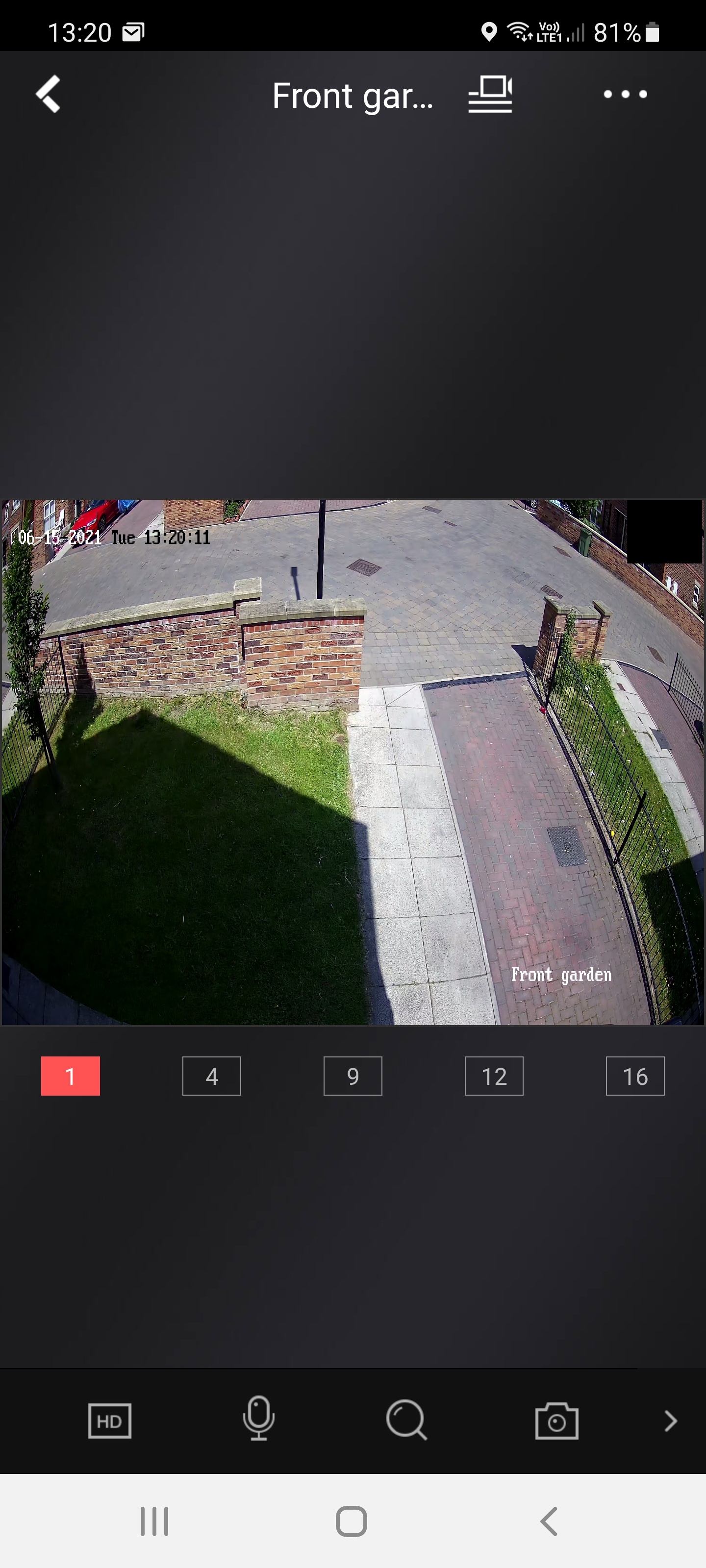Select the 9-window split layout

[x=353, y=1076]
